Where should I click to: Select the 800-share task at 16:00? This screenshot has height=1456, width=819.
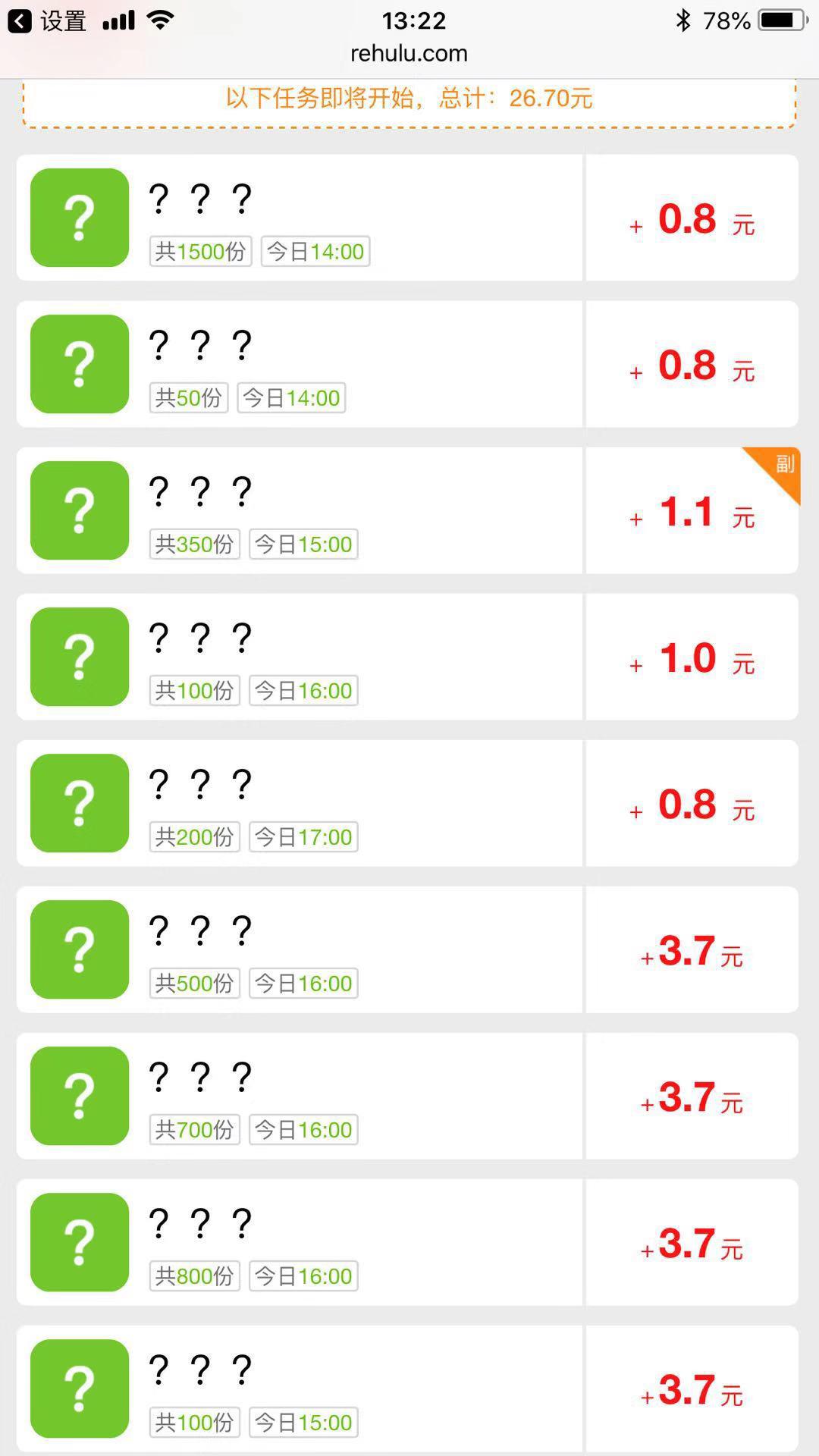pos(407,1242)
